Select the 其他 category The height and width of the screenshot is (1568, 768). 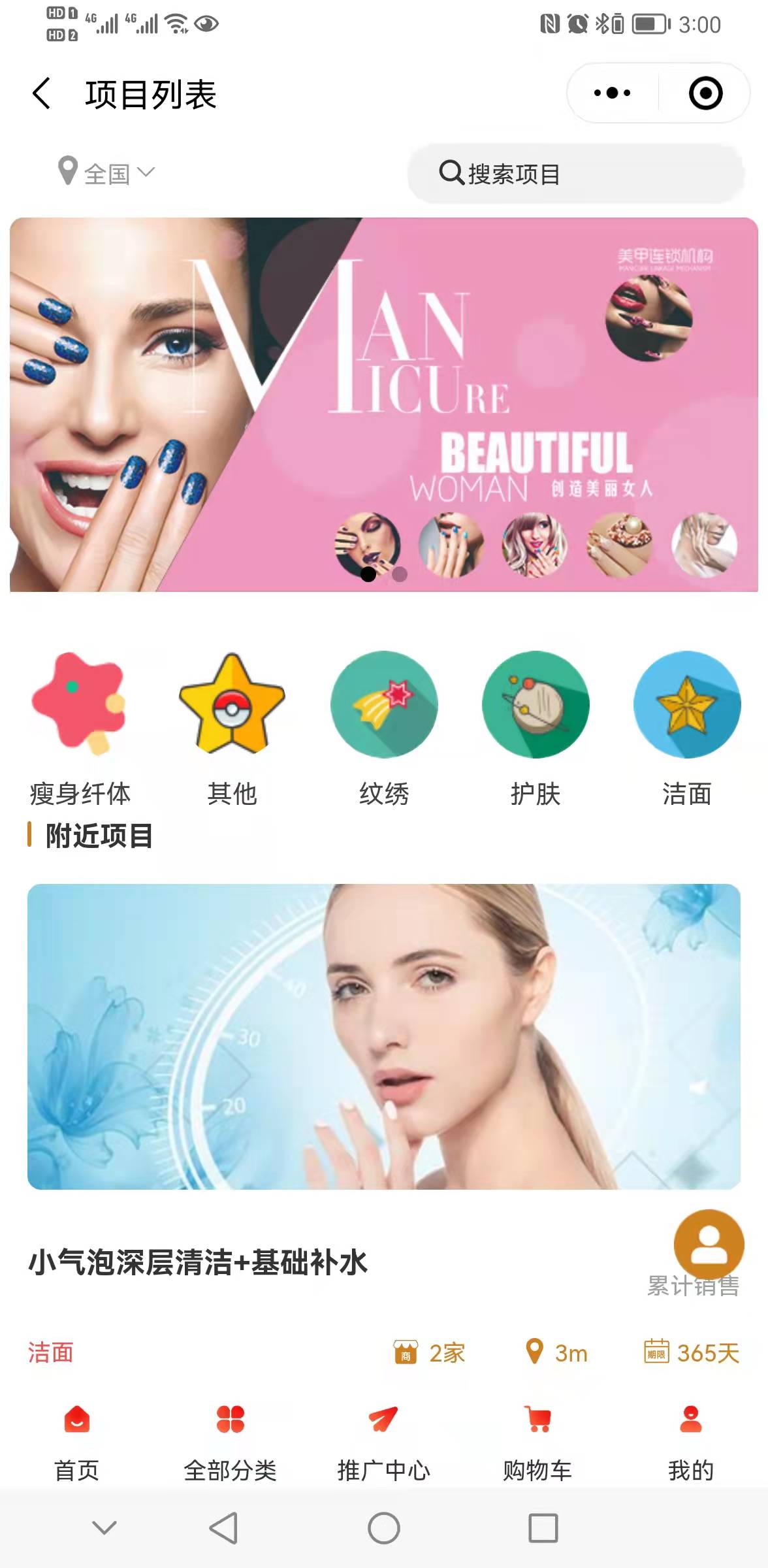232,706
